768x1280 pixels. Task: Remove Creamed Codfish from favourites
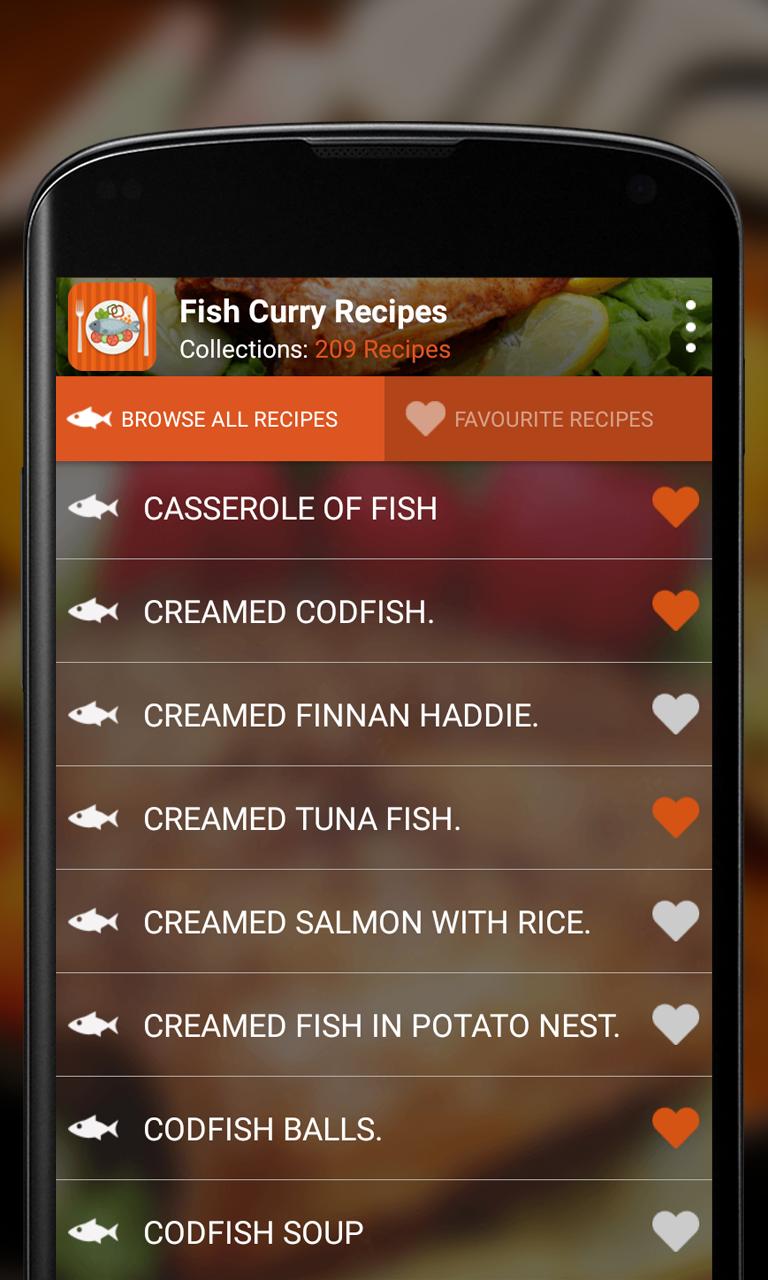coord(675,610)
